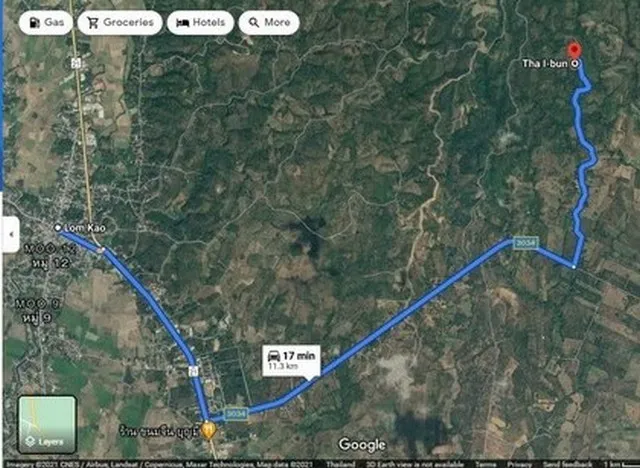
Task: Tap the Tha I-bun destination pin
Action: 574,50
